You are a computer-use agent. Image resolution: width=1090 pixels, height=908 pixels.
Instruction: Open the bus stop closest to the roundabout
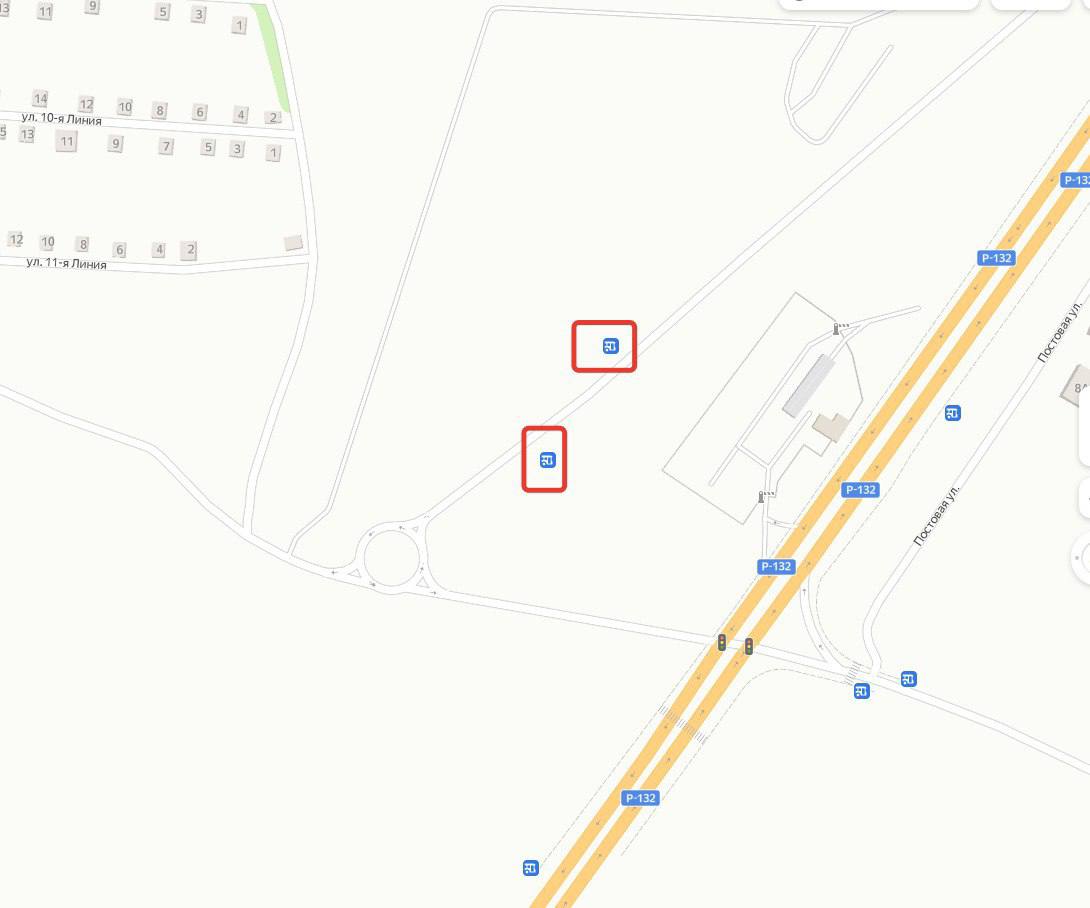tap(547, 460)
